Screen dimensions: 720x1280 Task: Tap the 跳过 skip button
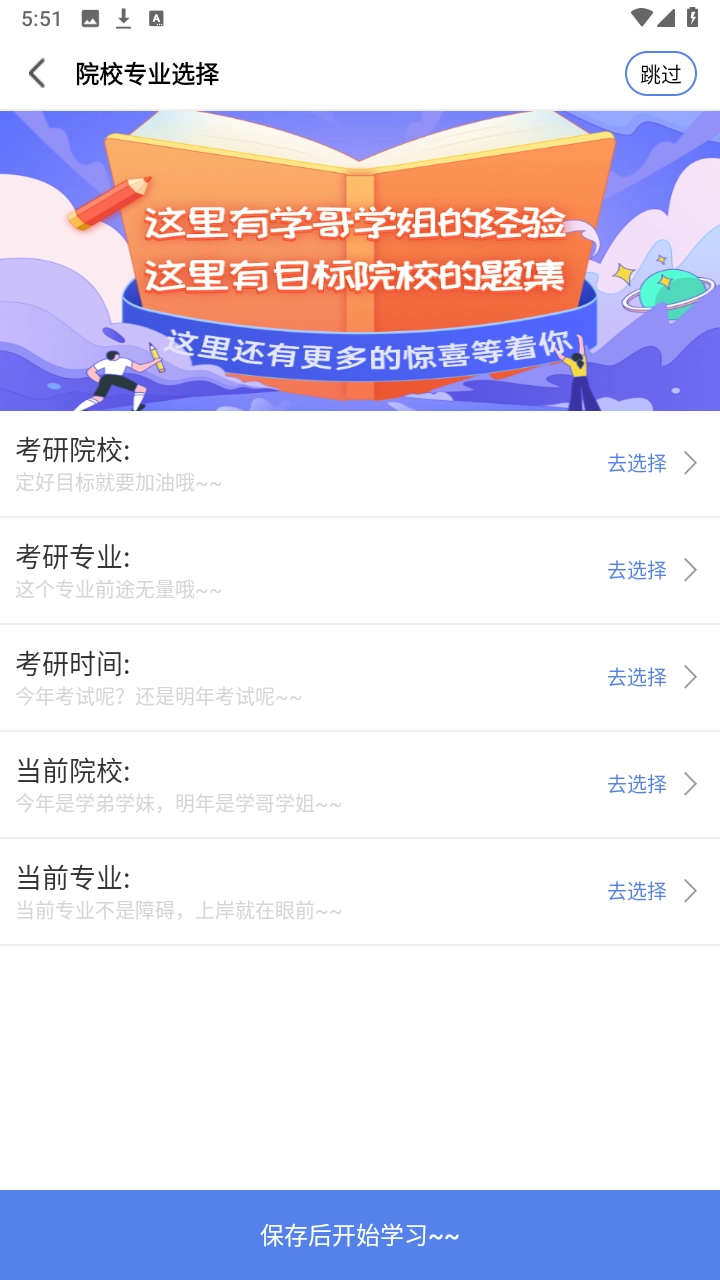[x=660, y=74]
